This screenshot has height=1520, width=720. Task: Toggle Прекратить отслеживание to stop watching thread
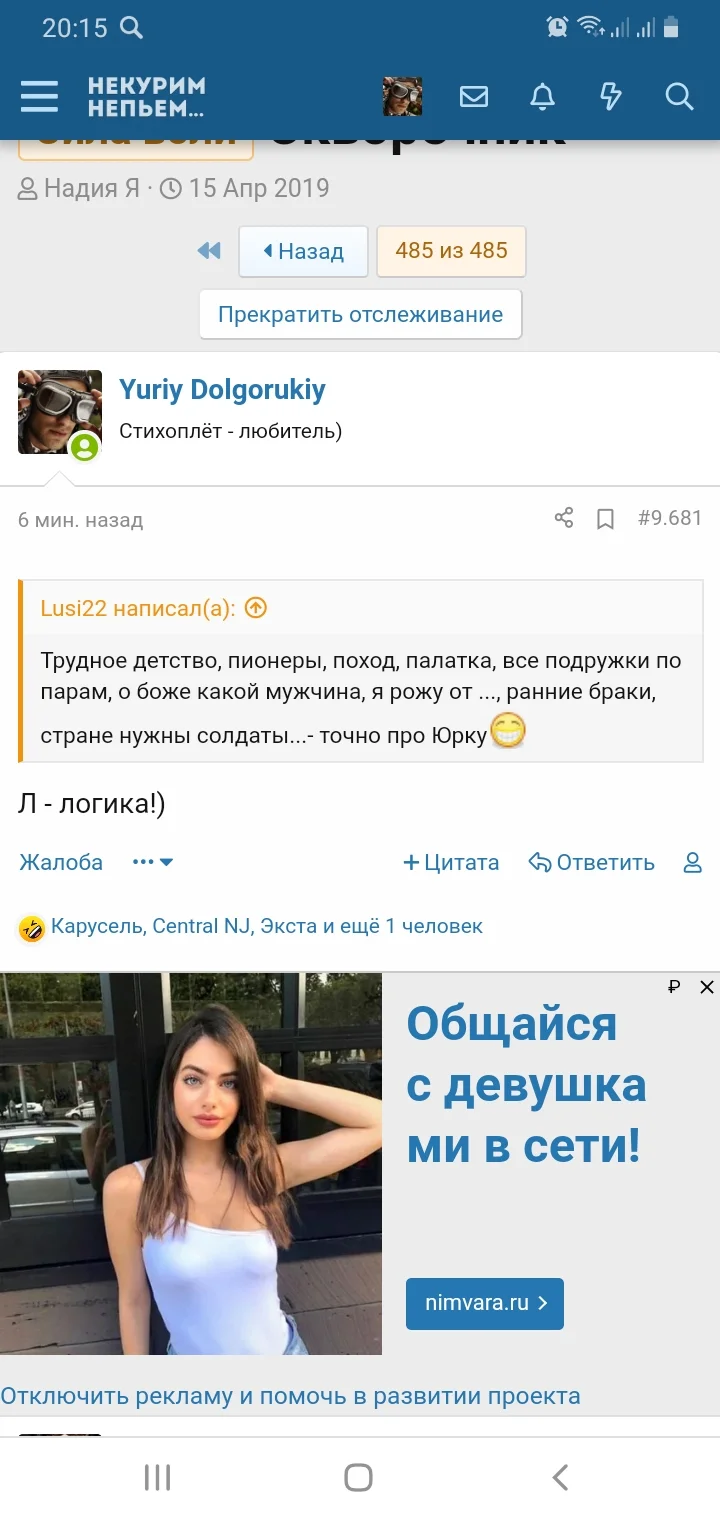(360, 314)
